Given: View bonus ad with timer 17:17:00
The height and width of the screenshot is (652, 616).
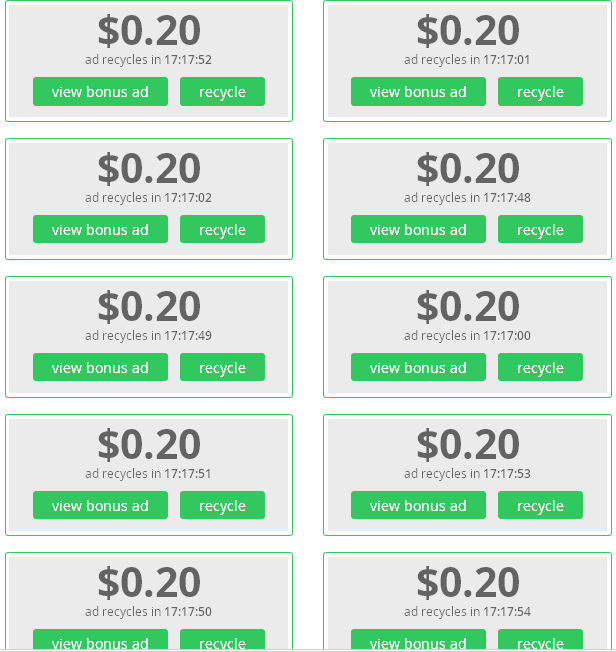Looking at the screenshot, I should (x=418, y=368).
